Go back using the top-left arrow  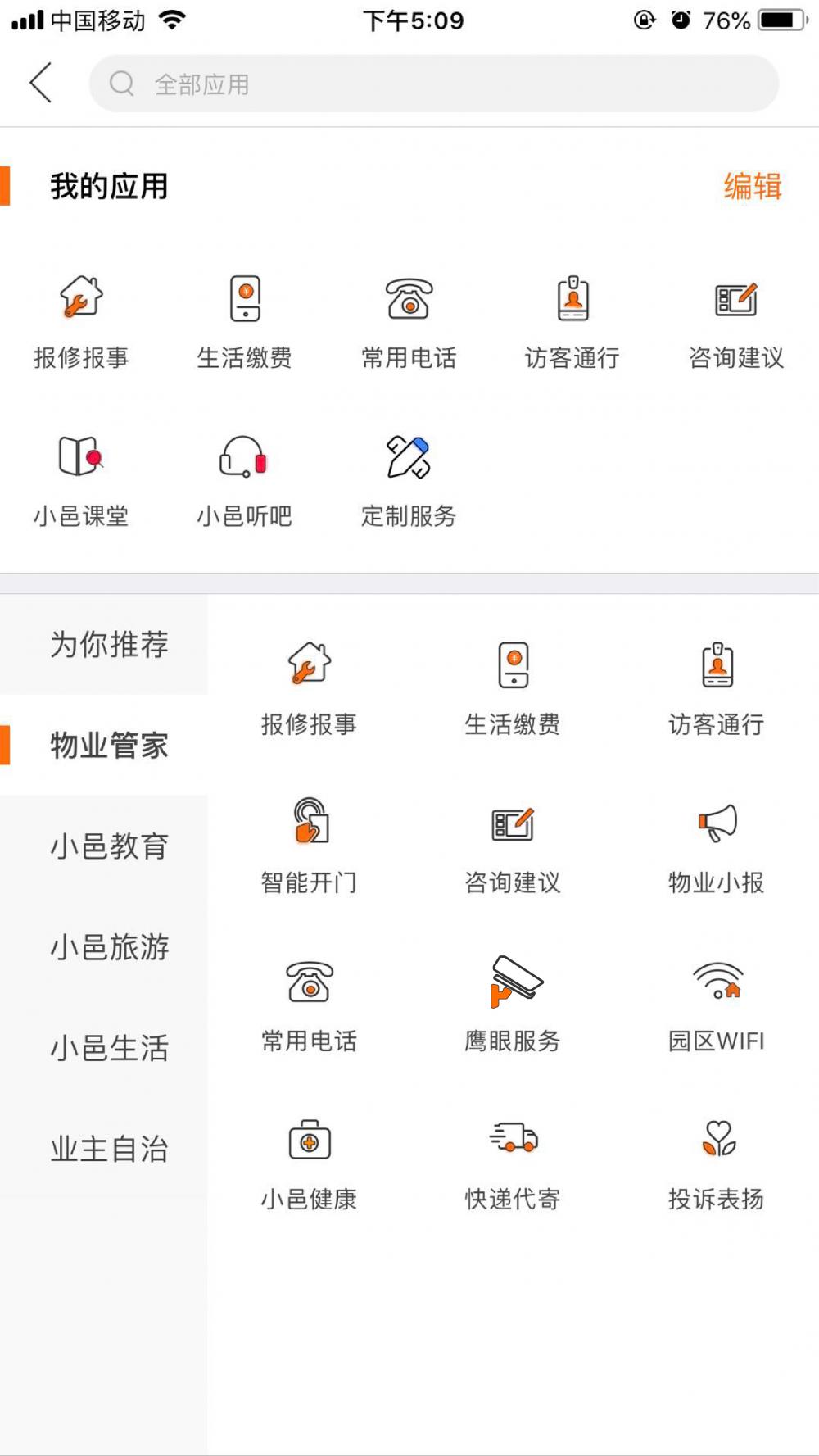click(41, 83)
